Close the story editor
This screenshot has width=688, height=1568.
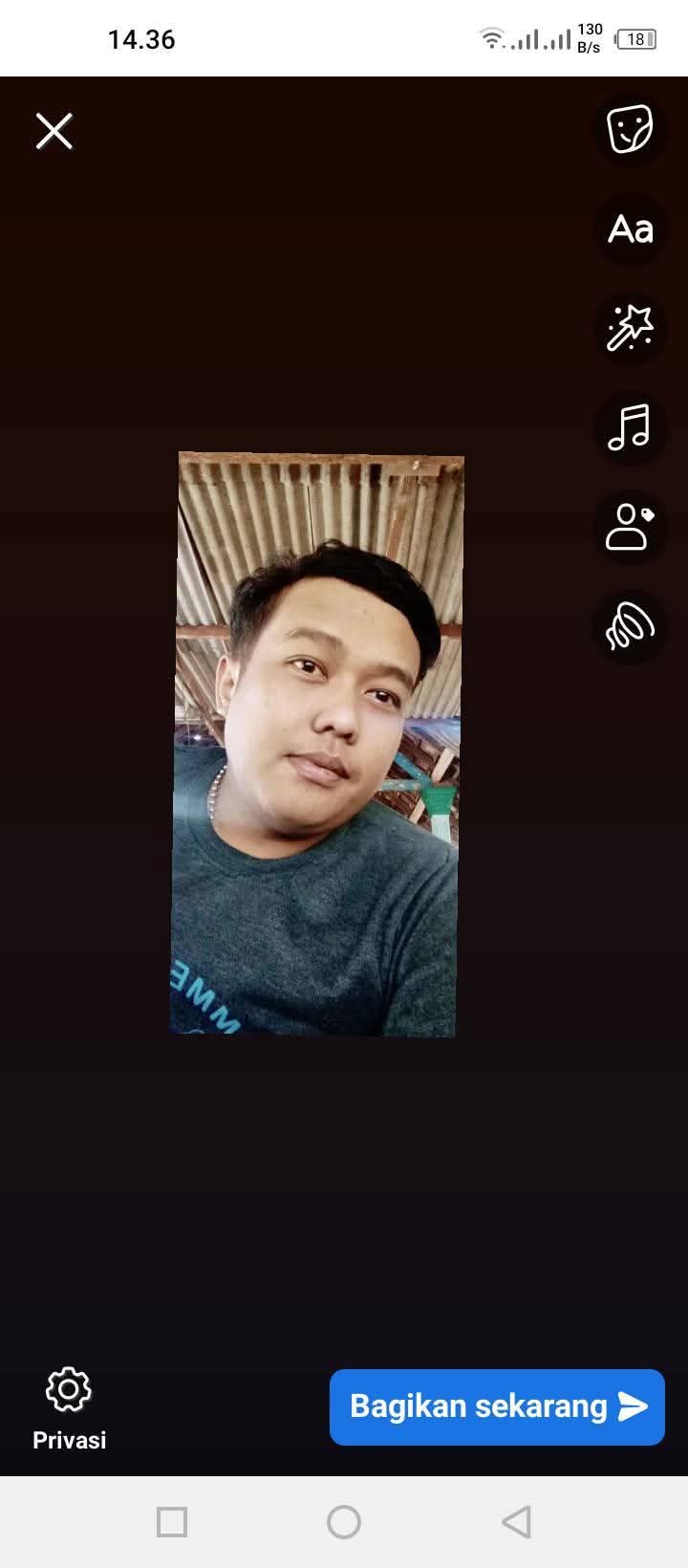point(54,131)
